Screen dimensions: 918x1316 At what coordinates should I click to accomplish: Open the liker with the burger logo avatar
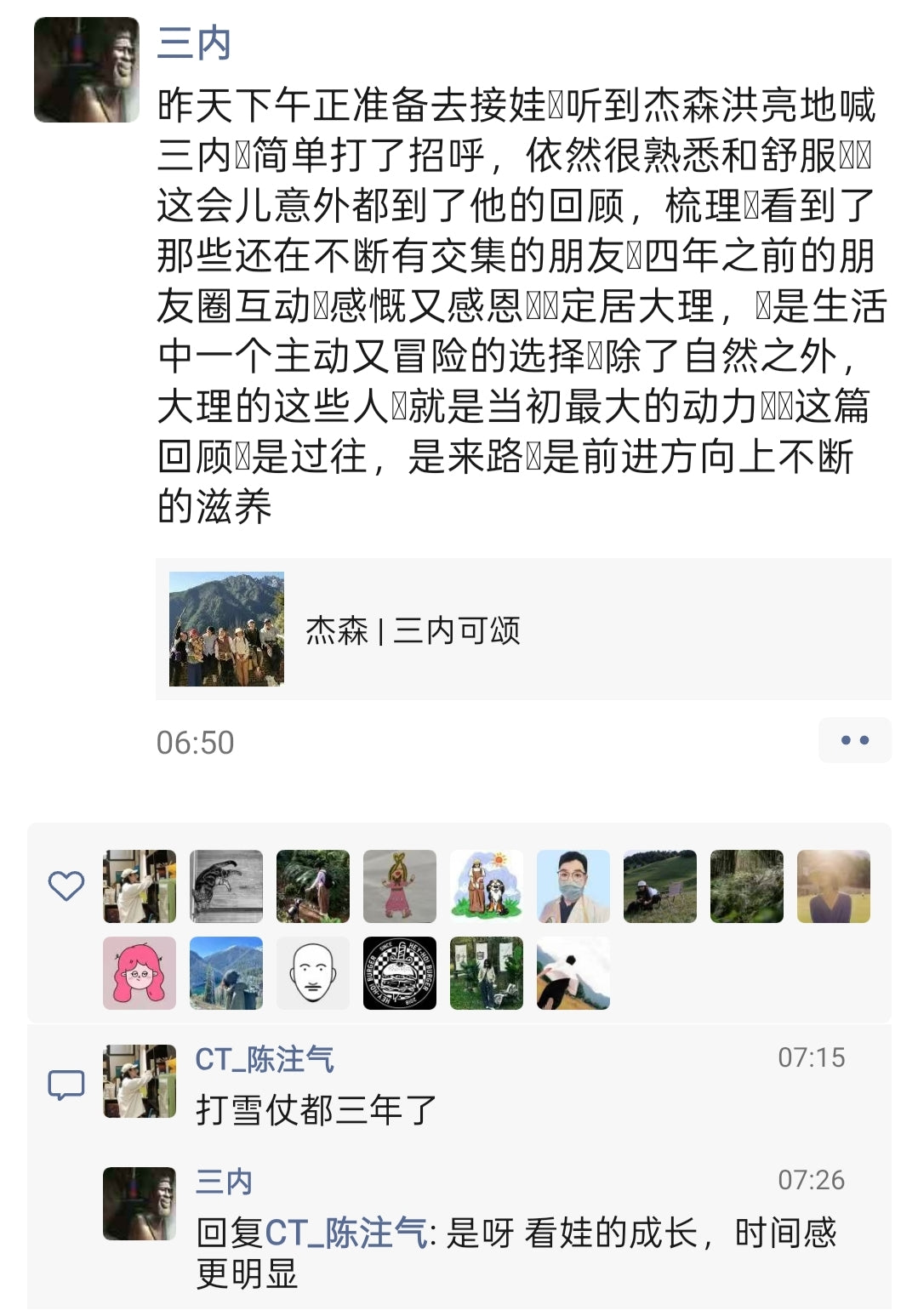(399, 973)
